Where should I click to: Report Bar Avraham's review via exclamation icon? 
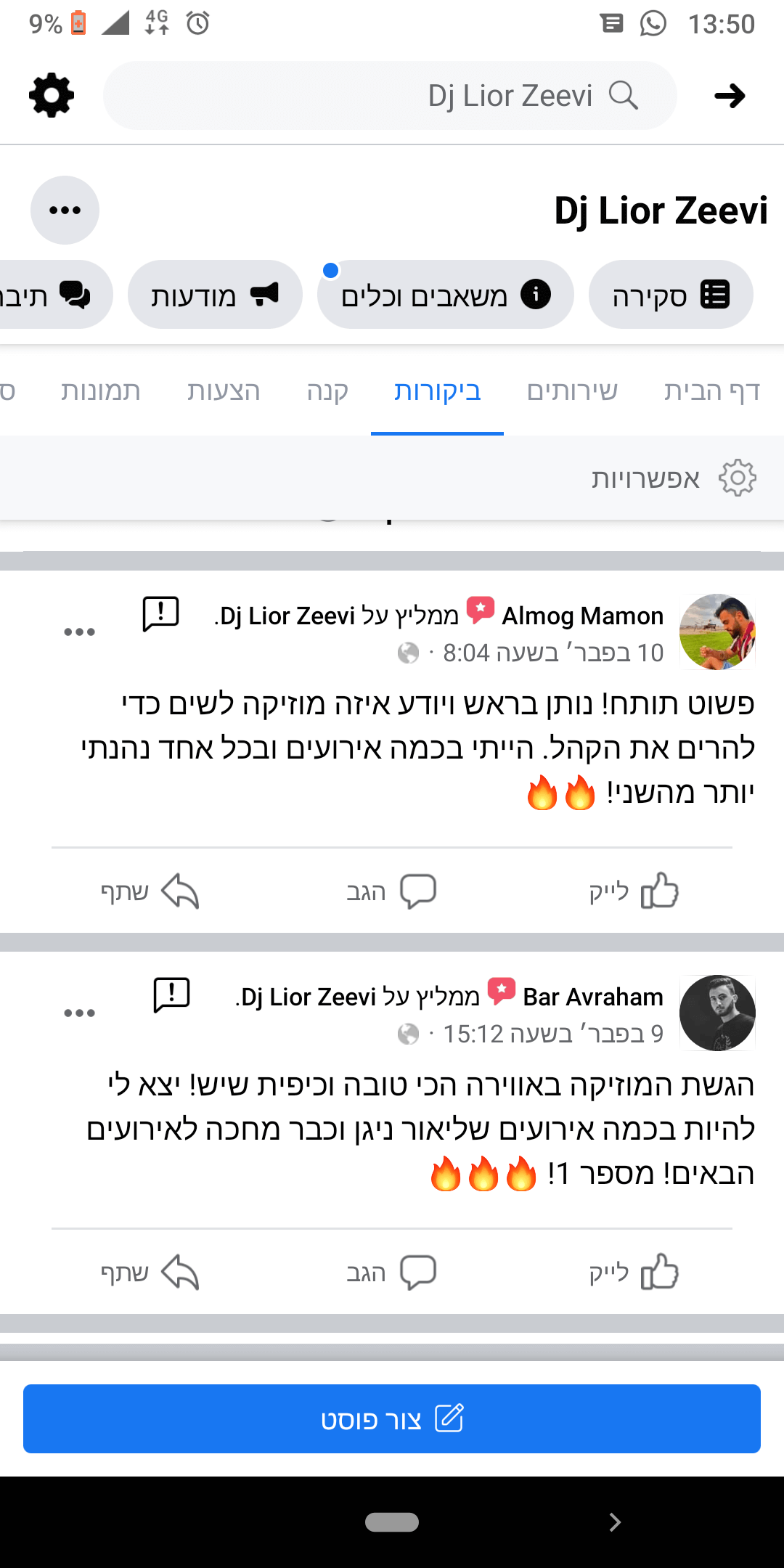(x=171, y=995)
